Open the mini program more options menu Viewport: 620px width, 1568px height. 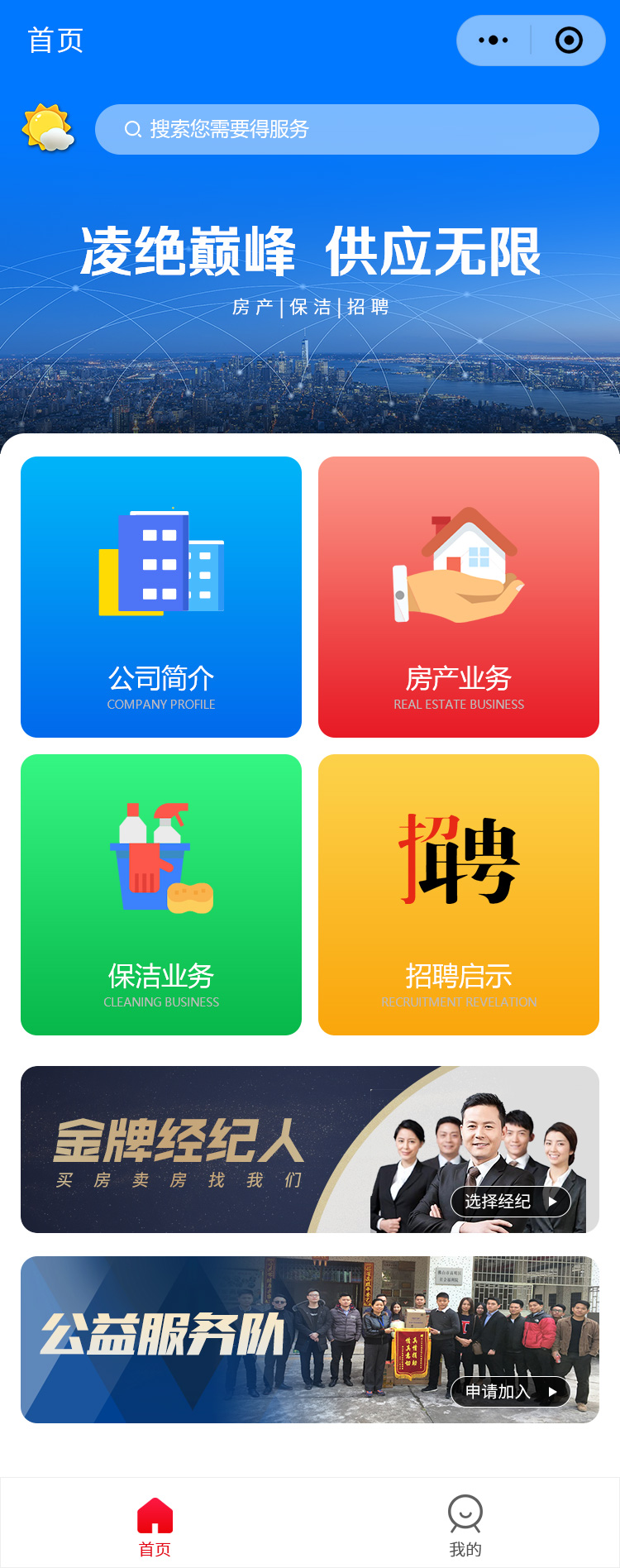click(x=494, y=41)
